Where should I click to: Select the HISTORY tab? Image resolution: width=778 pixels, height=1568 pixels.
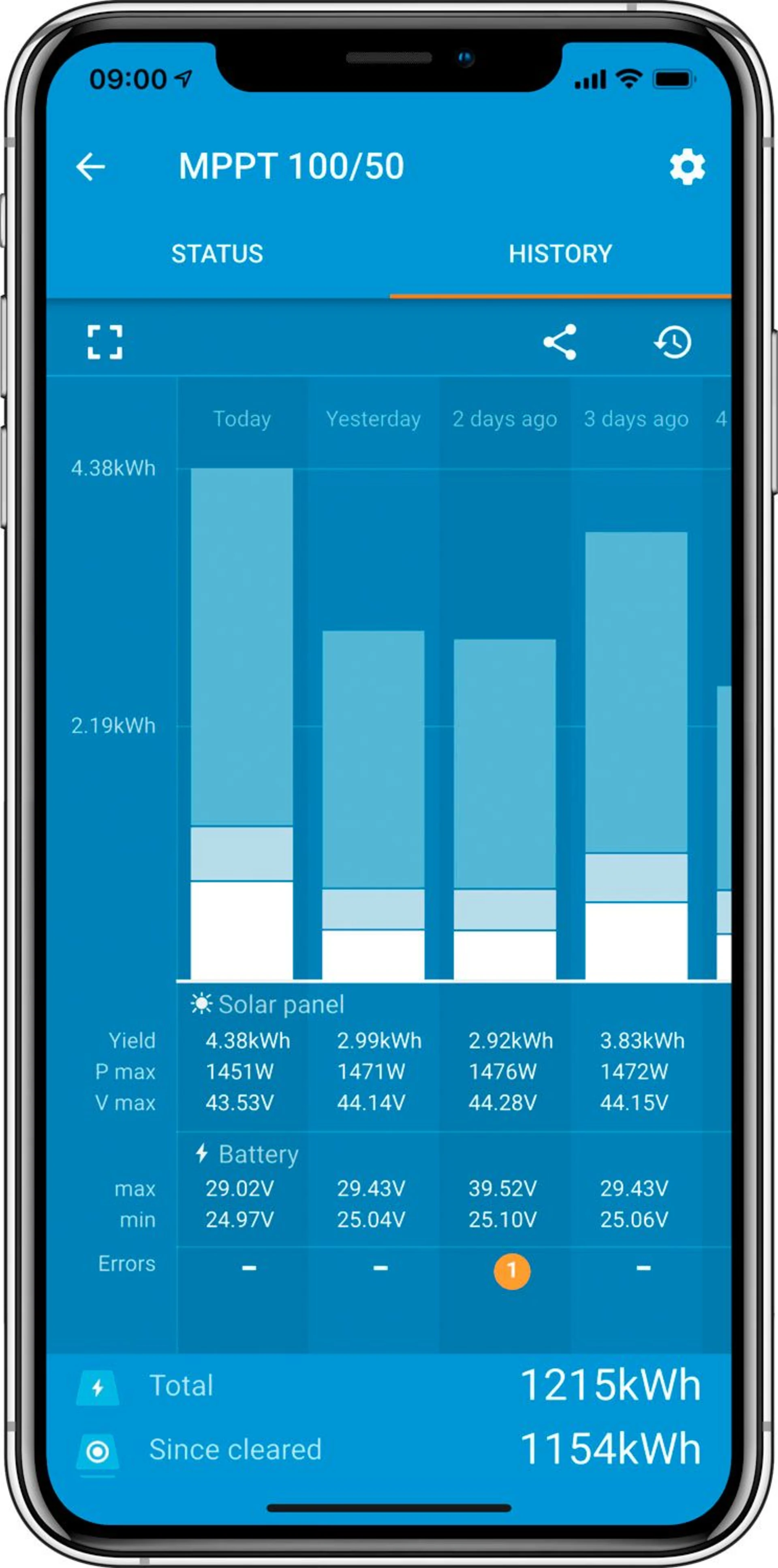[x=560, y=254]
